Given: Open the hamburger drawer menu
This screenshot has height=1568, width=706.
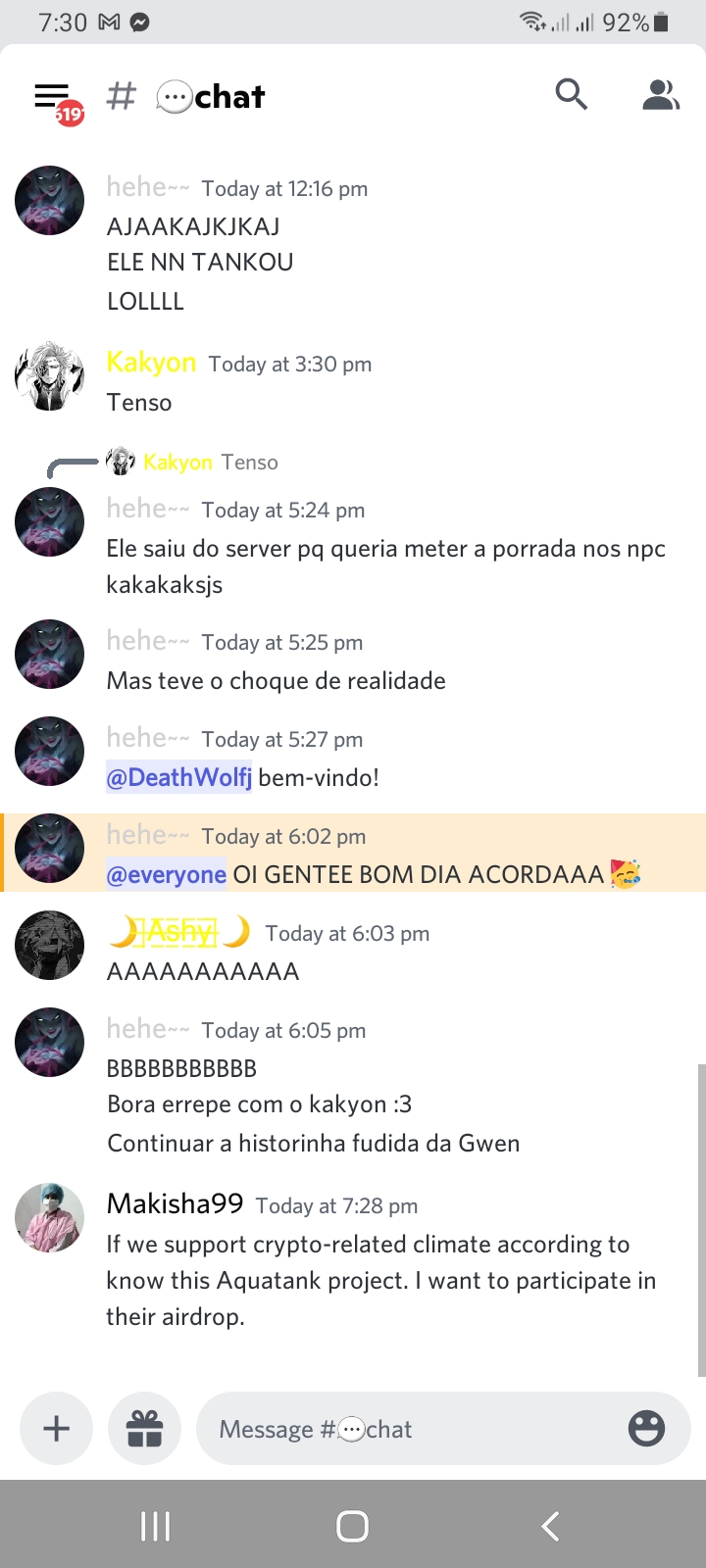Looking at the screenshot, I should tap(52, 96).
